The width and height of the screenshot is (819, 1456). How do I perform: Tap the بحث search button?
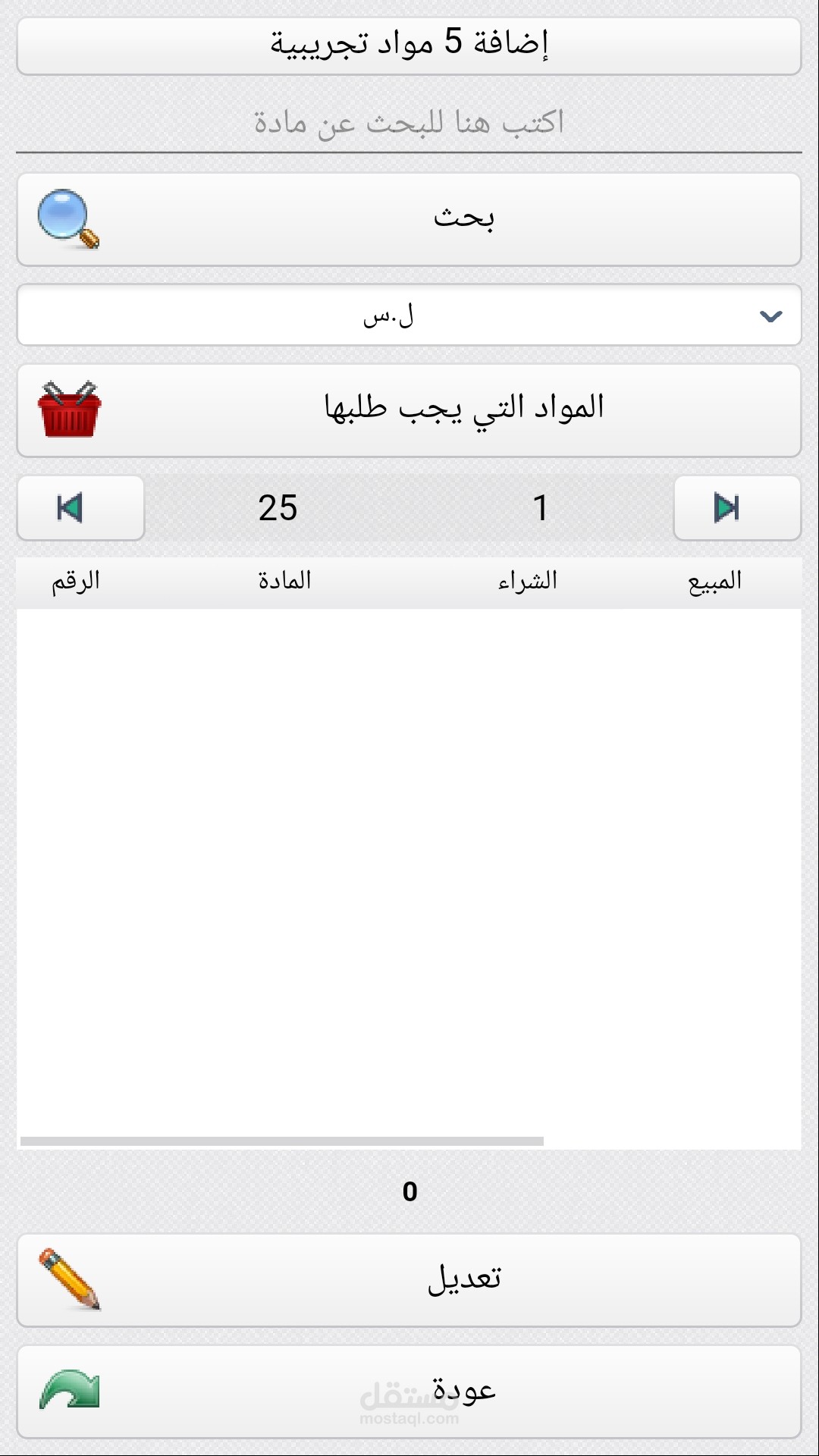tap(409, 219)
